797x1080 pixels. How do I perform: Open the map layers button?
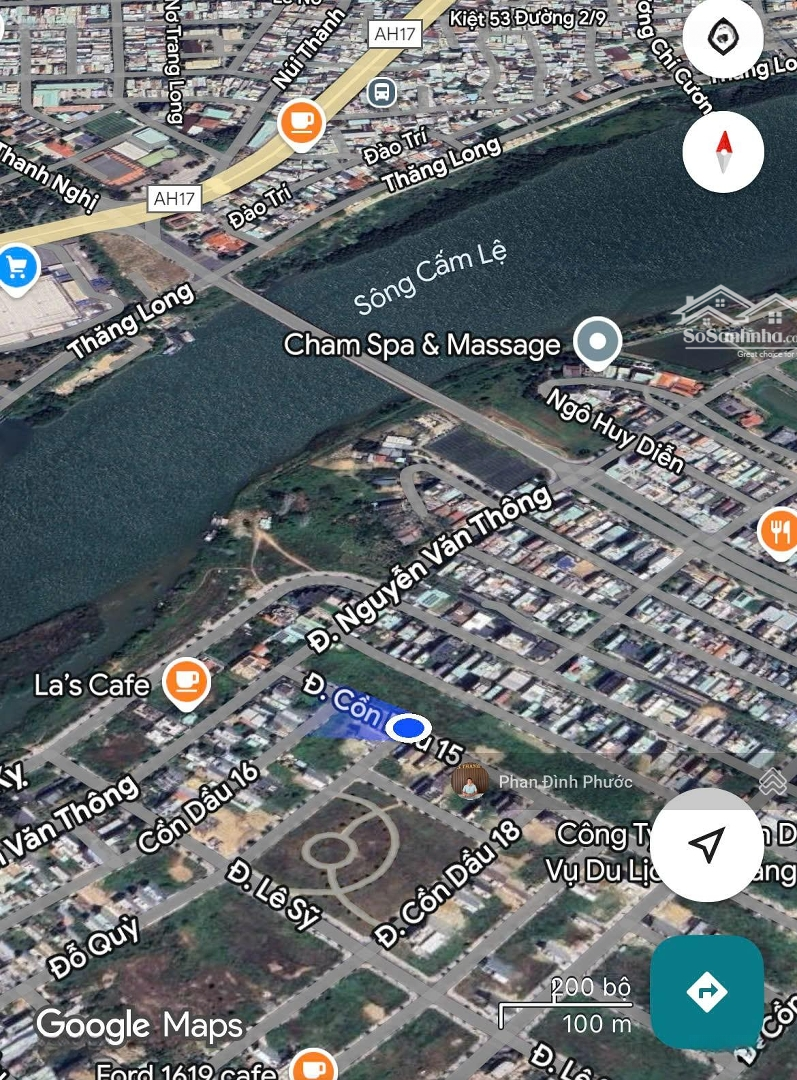(x=723, y=38)
